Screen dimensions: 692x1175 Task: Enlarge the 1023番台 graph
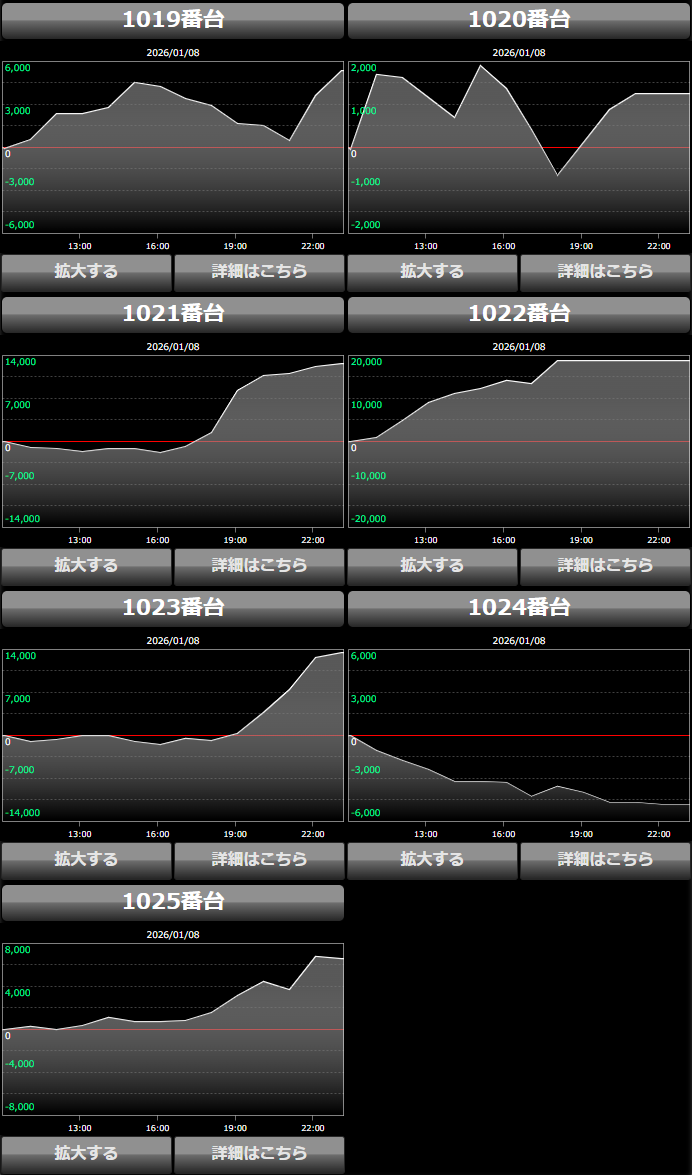pyautogui.click(x=86, y=859)
